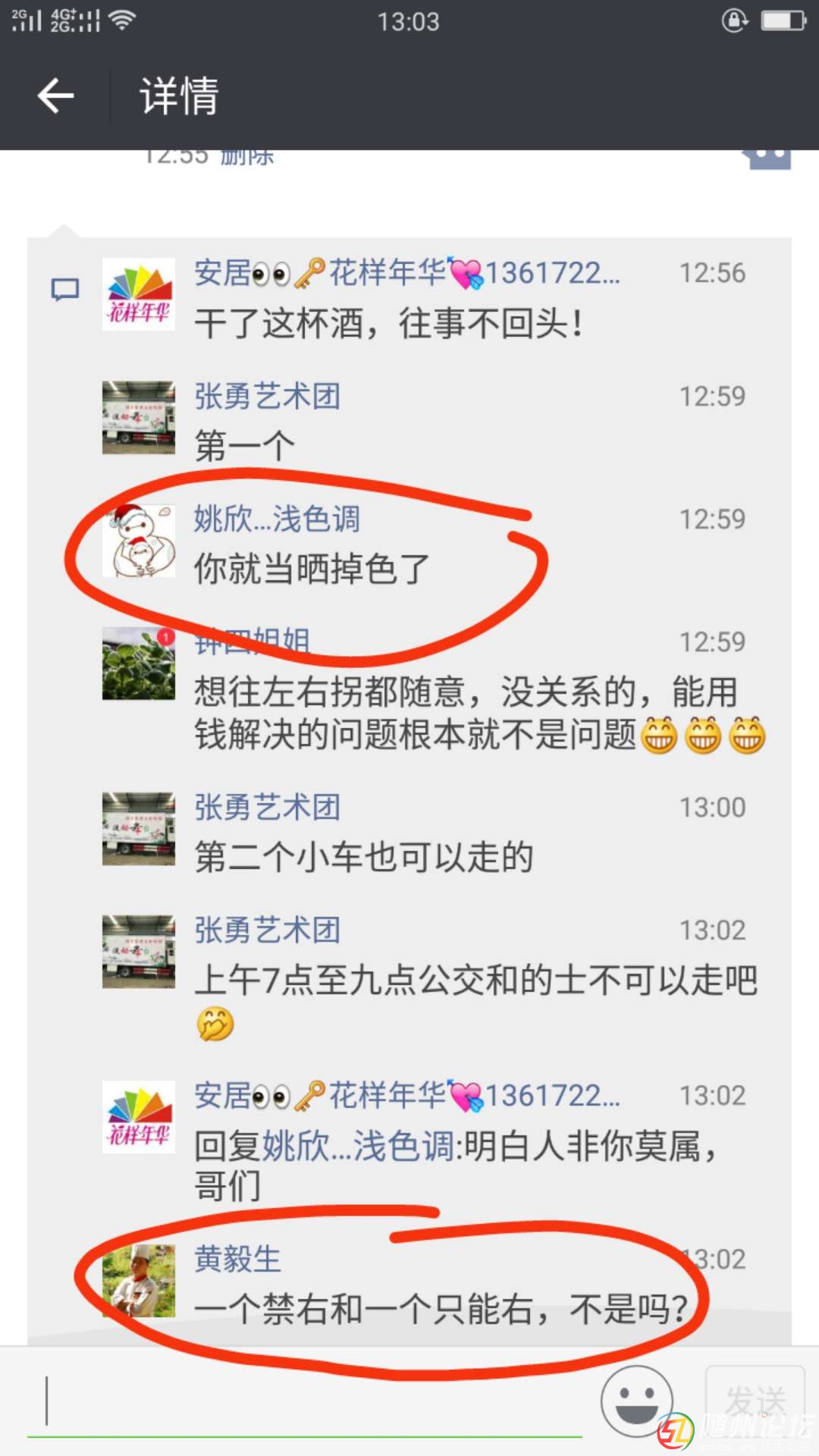The width and height of the screenshot is (819, 1456).
Task: Reply to comment 你就当晒掉色了
Action: tap(312, 569)
